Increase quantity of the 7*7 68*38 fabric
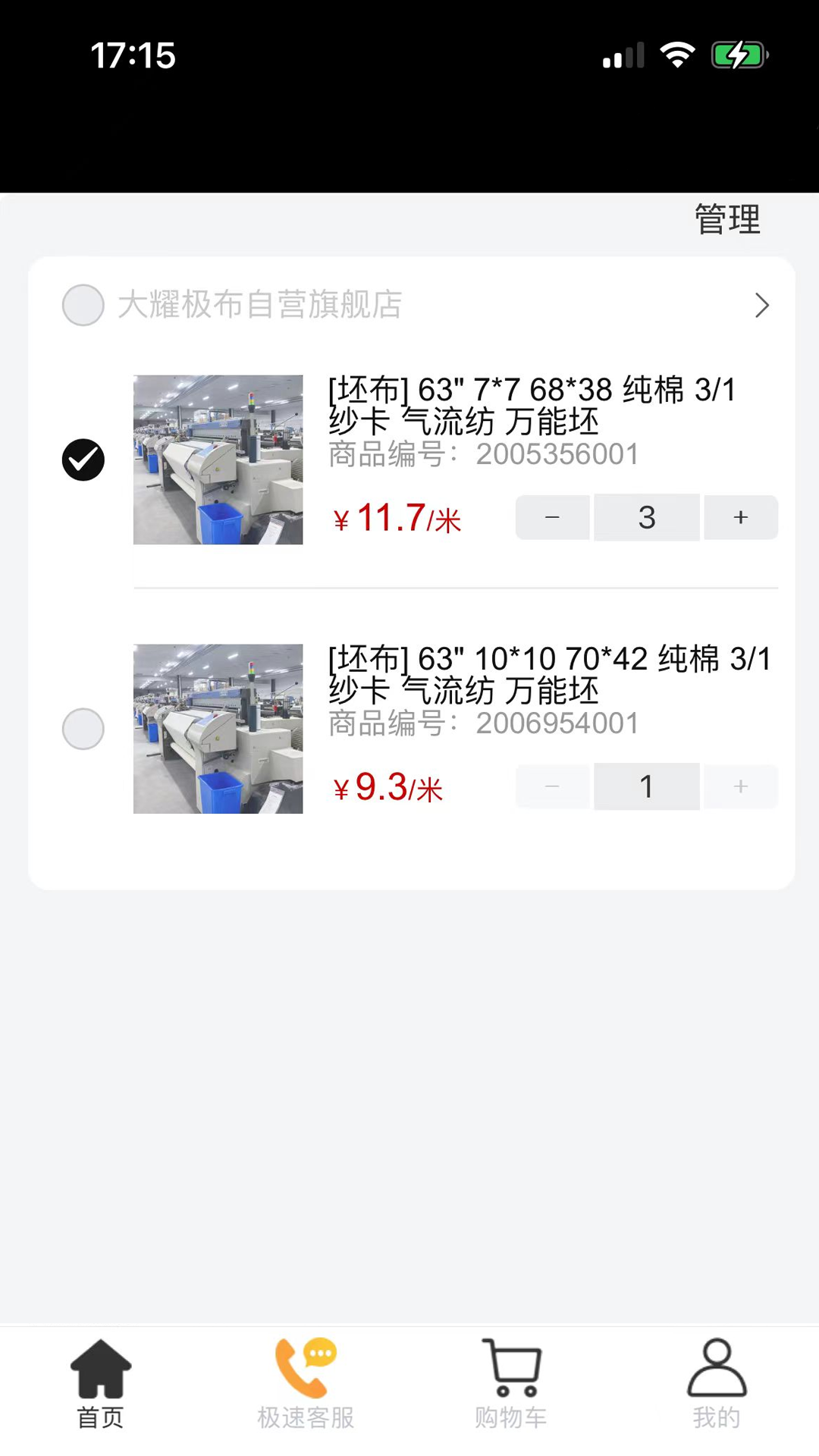This screenshot has width=819, height=1456. pyautogui.click(x=741, y=517)
